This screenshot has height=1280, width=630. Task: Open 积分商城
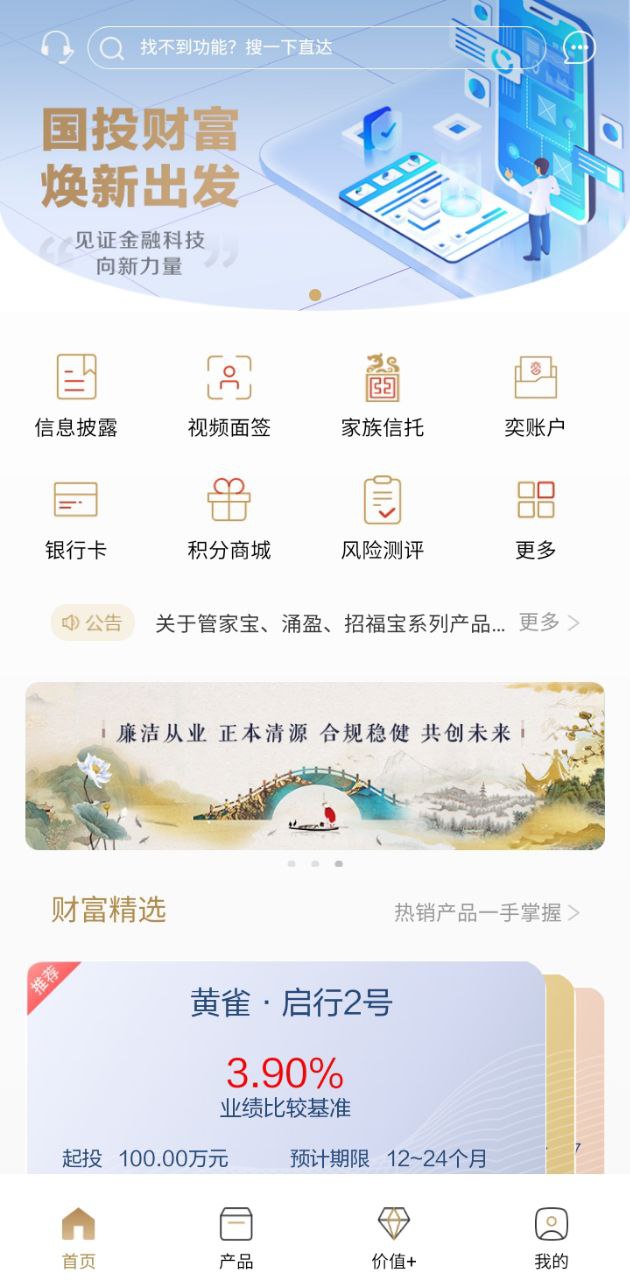pyautogui.click(x=229, y=518)
